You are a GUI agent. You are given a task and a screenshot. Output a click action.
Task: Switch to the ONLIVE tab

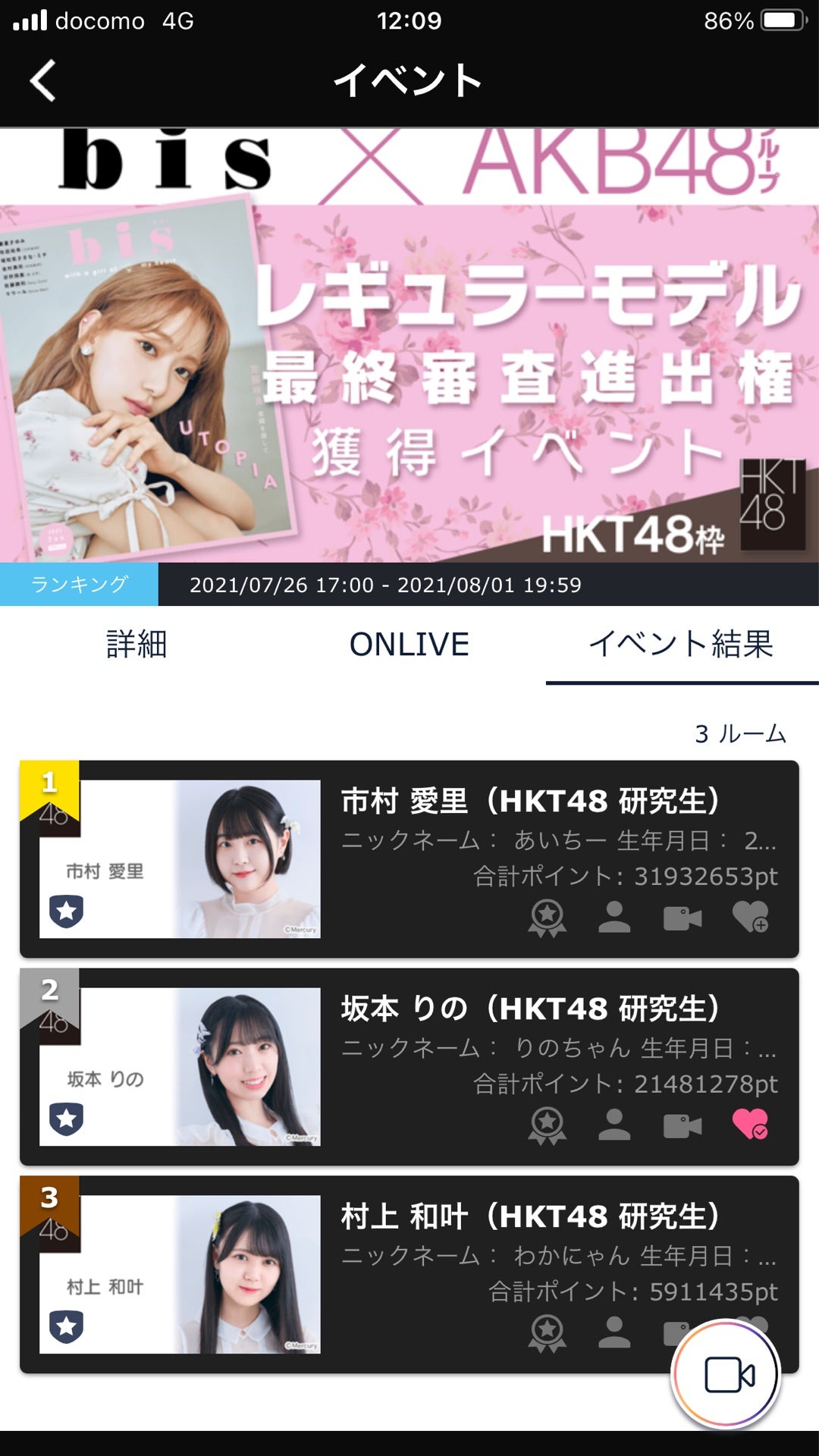click(x=409, y=645)
